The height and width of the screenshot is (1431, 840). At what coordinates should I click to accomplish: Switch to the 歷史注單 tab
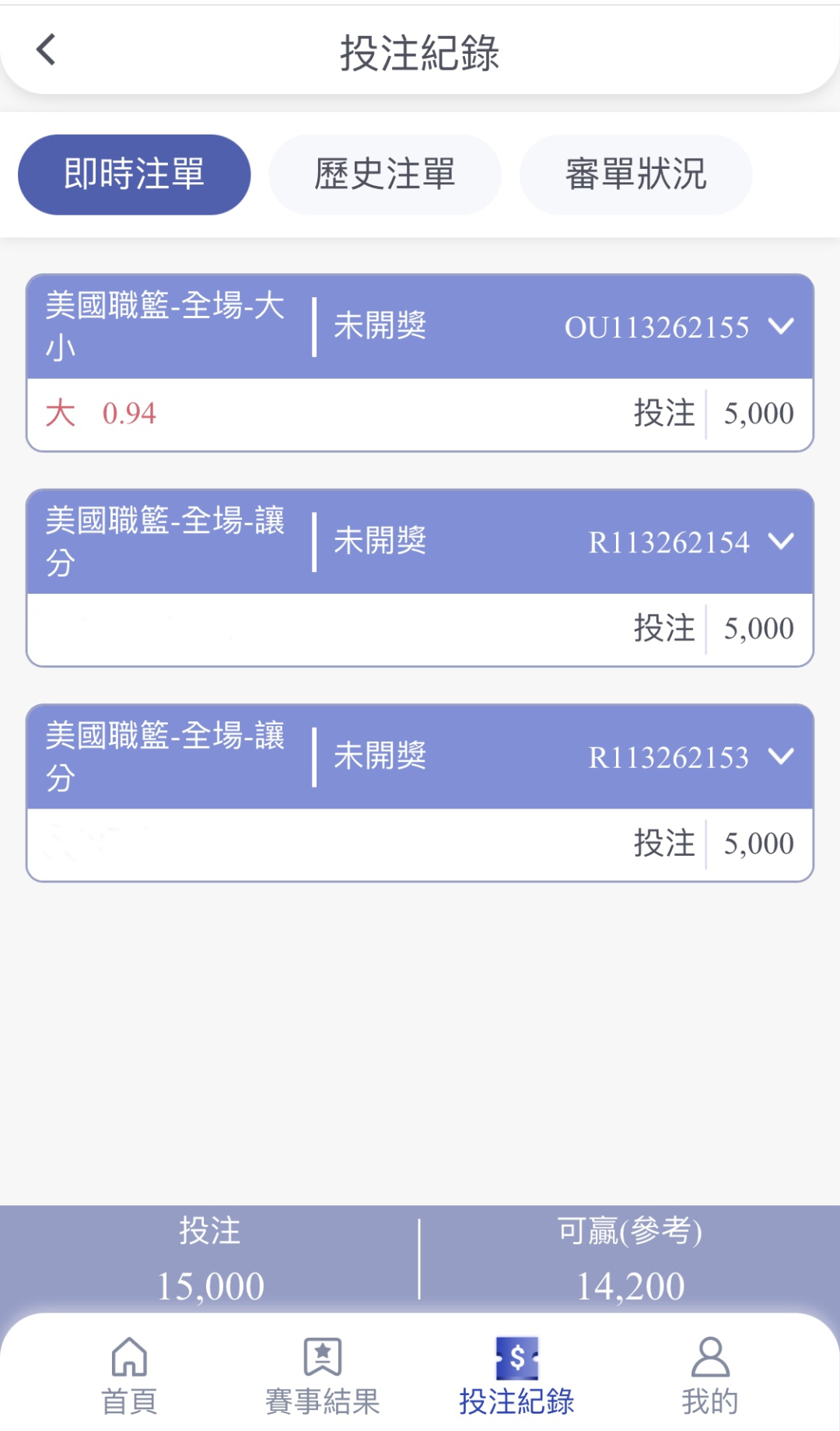(x=385, y=174)
